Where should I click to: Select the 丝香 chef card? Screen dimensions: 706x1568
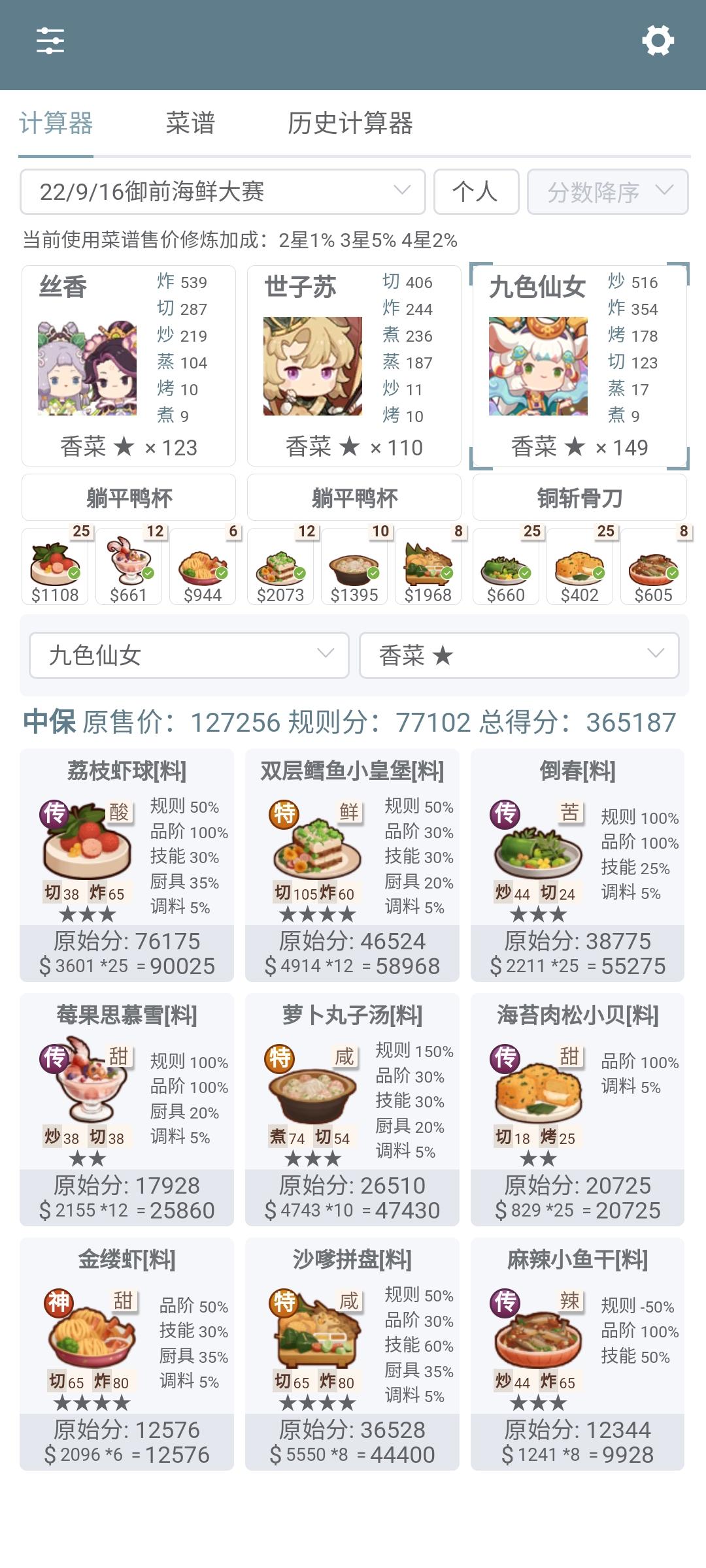pos(129,366)
